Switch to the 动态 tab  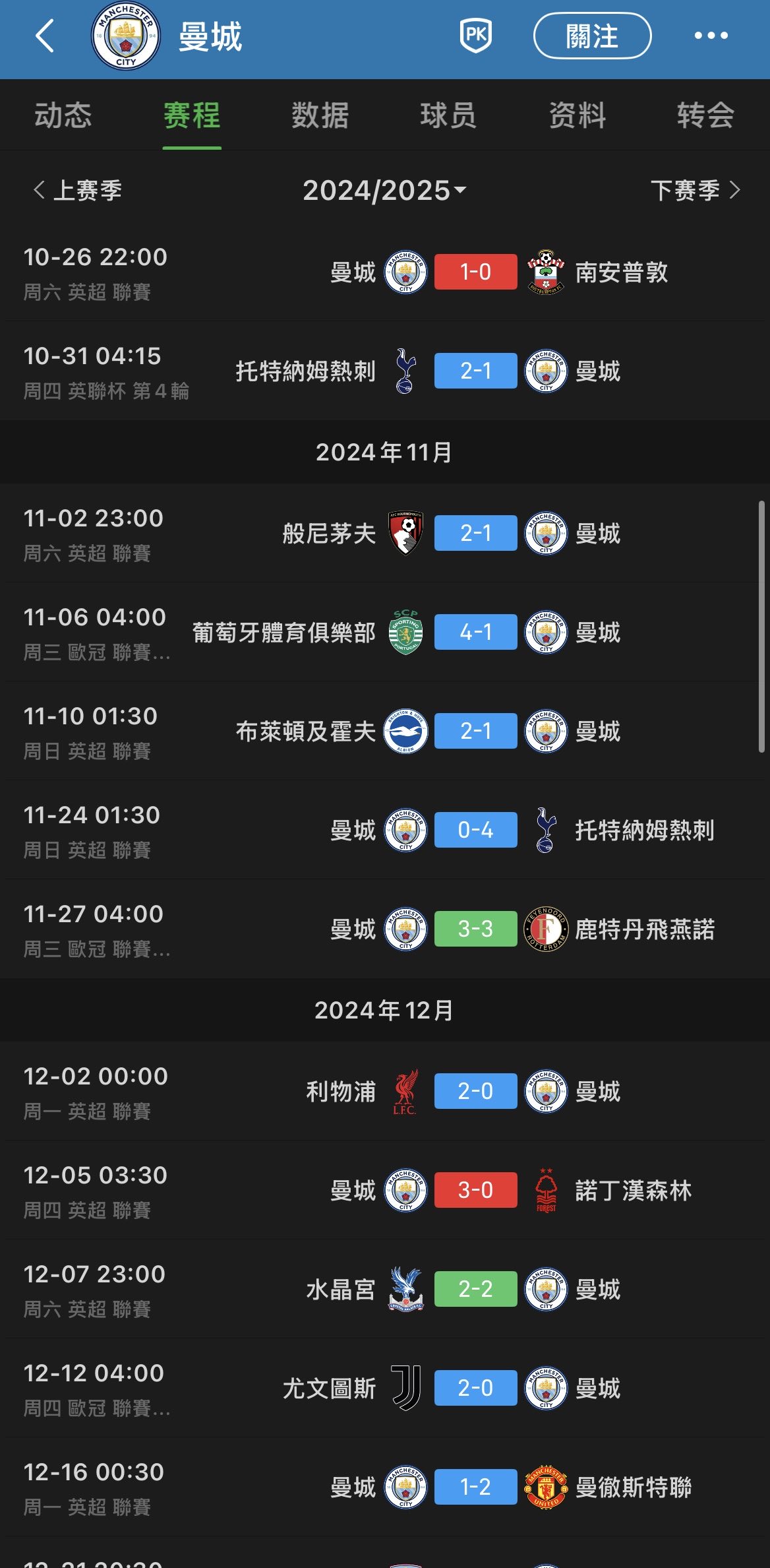tap(63, 115)
